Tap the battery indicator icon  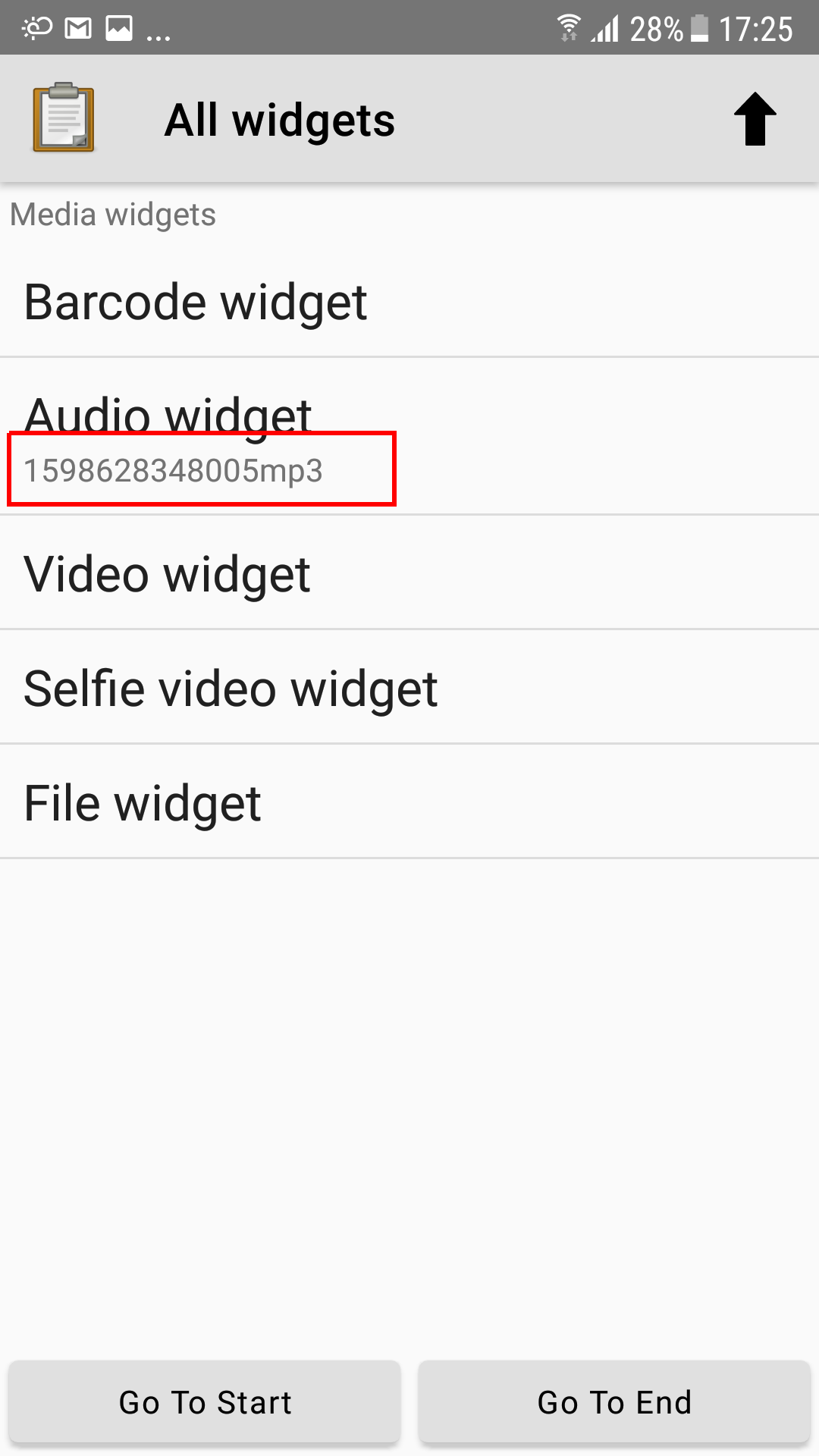[701, 27]
